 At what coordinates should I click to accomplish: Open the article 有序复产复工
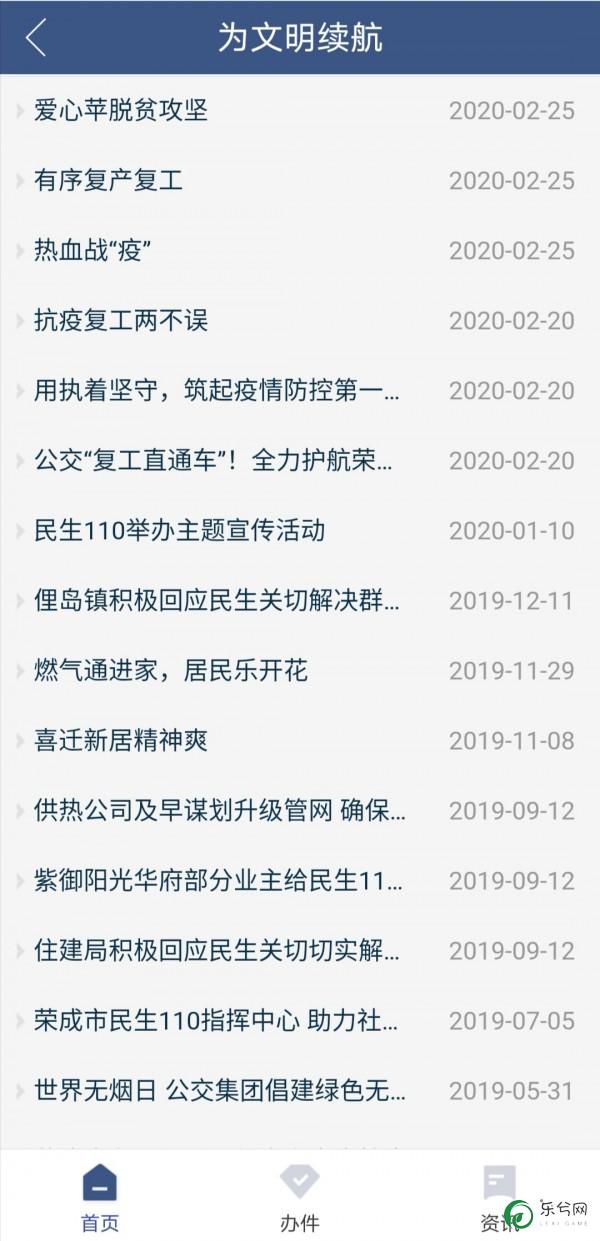(300, 180)
